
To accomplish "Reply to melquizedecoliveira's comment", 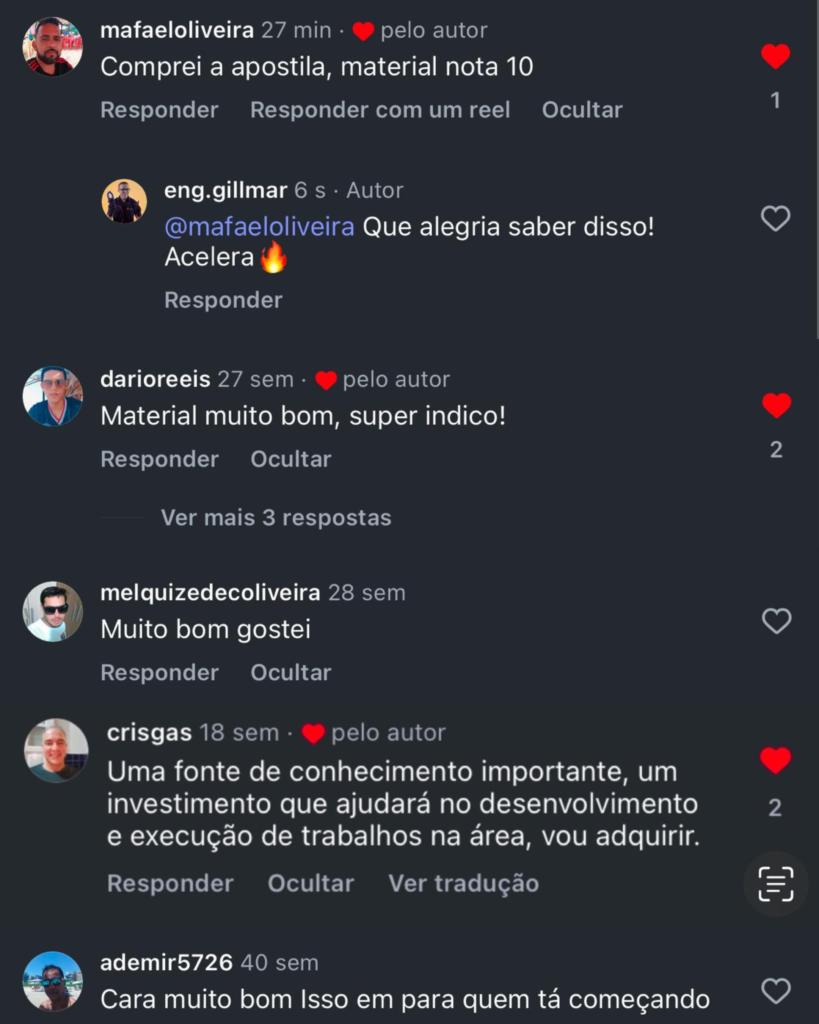I will click(159, 673).
